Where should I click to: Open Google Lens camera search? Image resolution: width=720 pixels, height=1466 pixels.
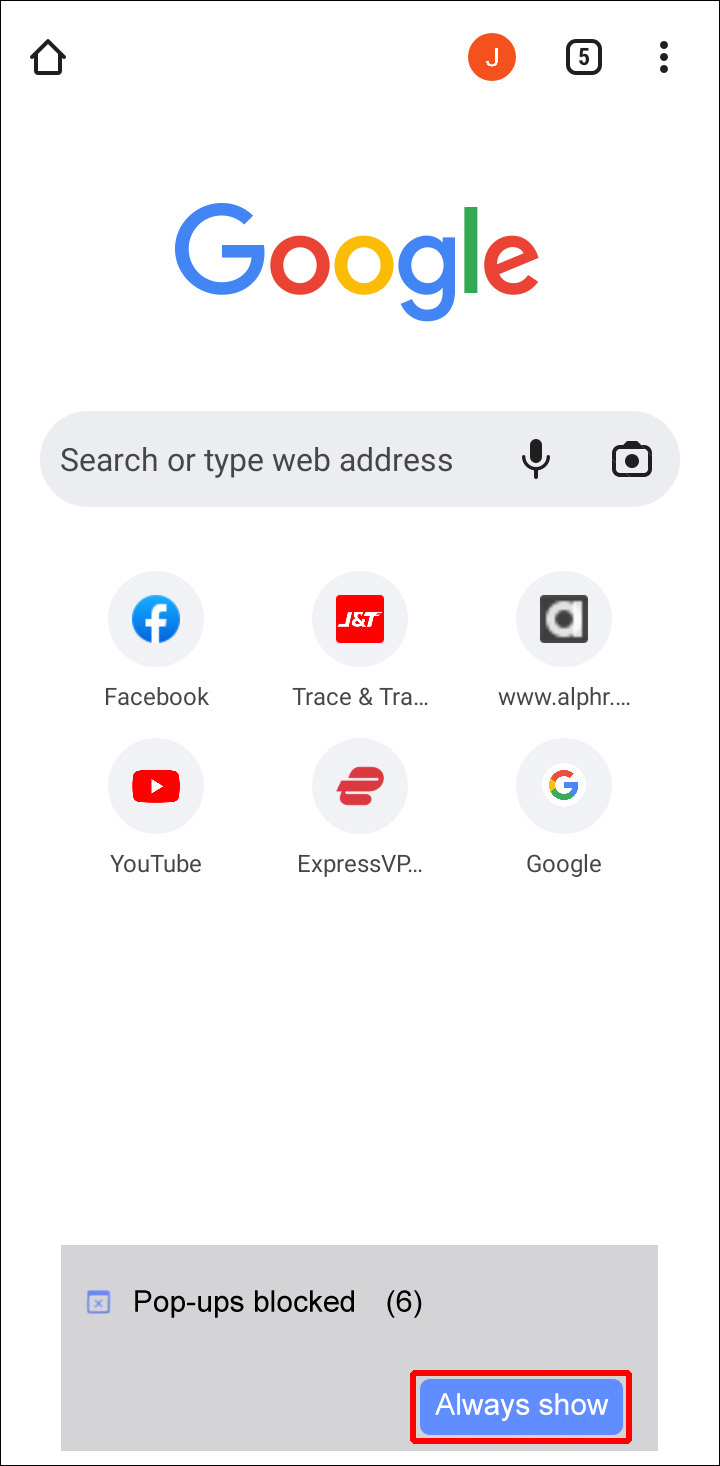coord(632,460)
